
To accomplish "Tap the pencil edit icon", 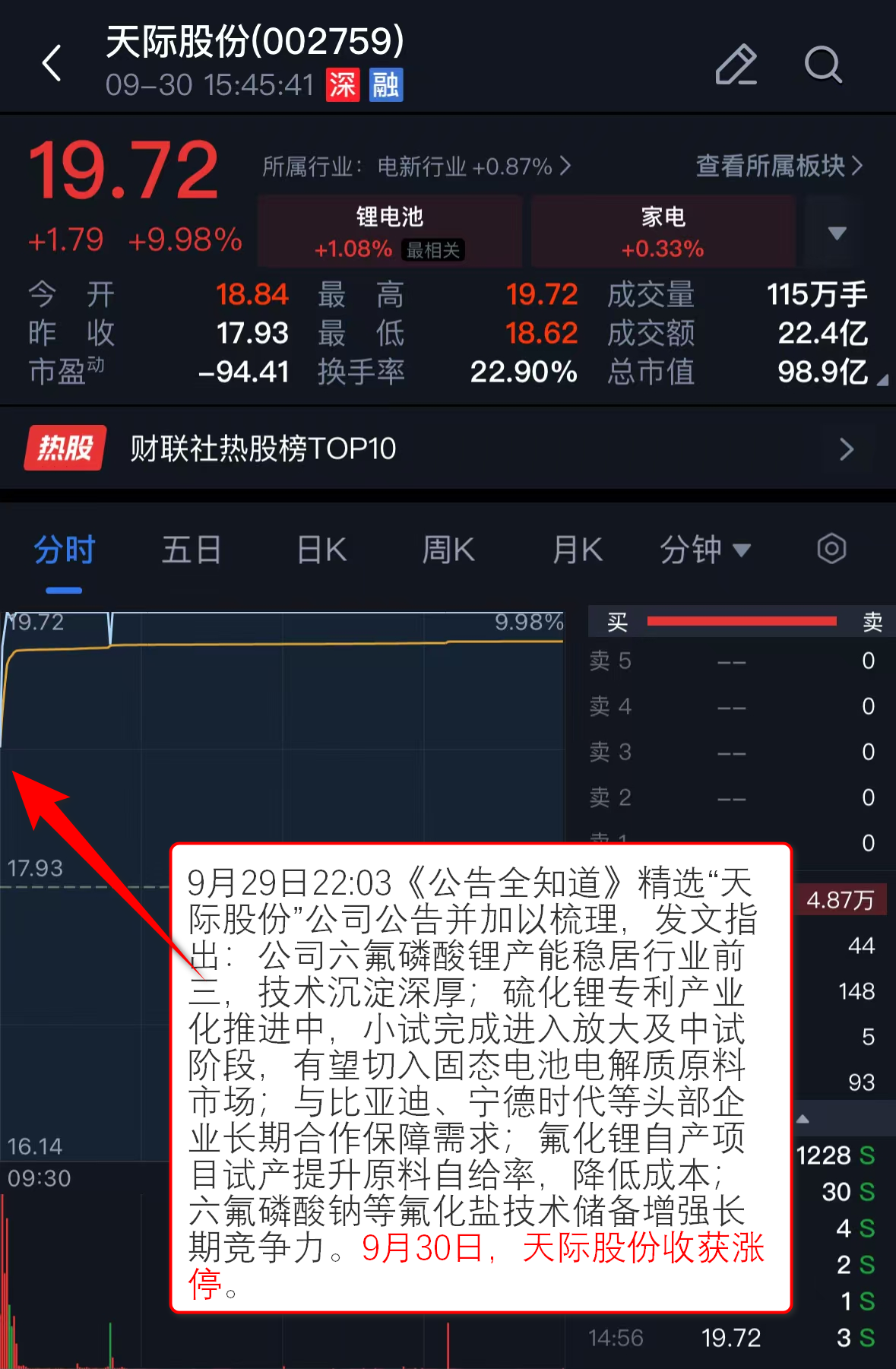I will (x=736, y=65).
